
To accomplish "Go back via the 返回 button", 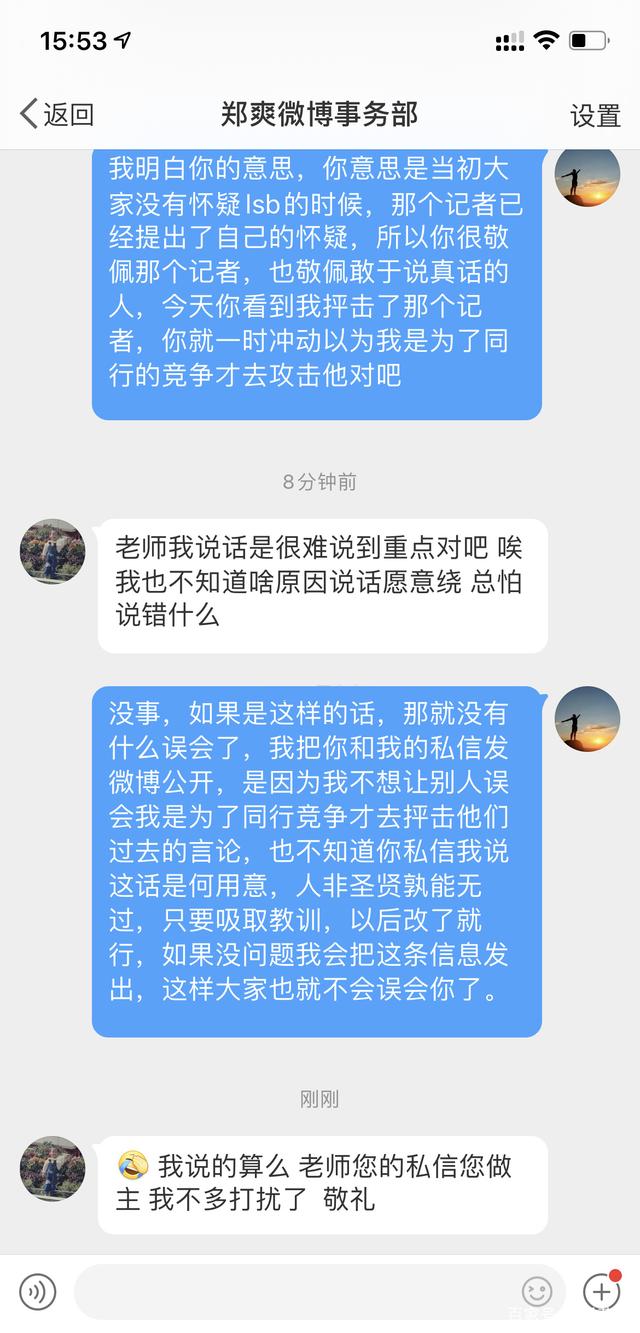I will [x=57, y=114].
